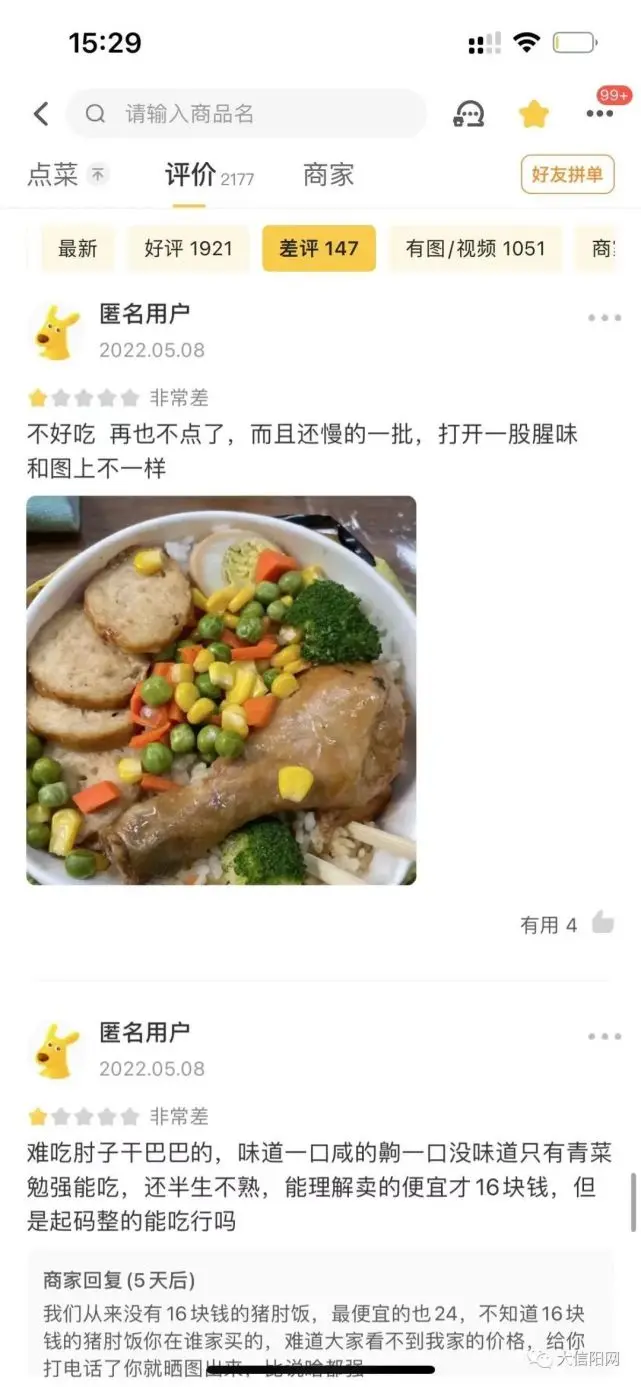Tap the 好友拼单 button
Screen dimensions: 641x1387
567,175
